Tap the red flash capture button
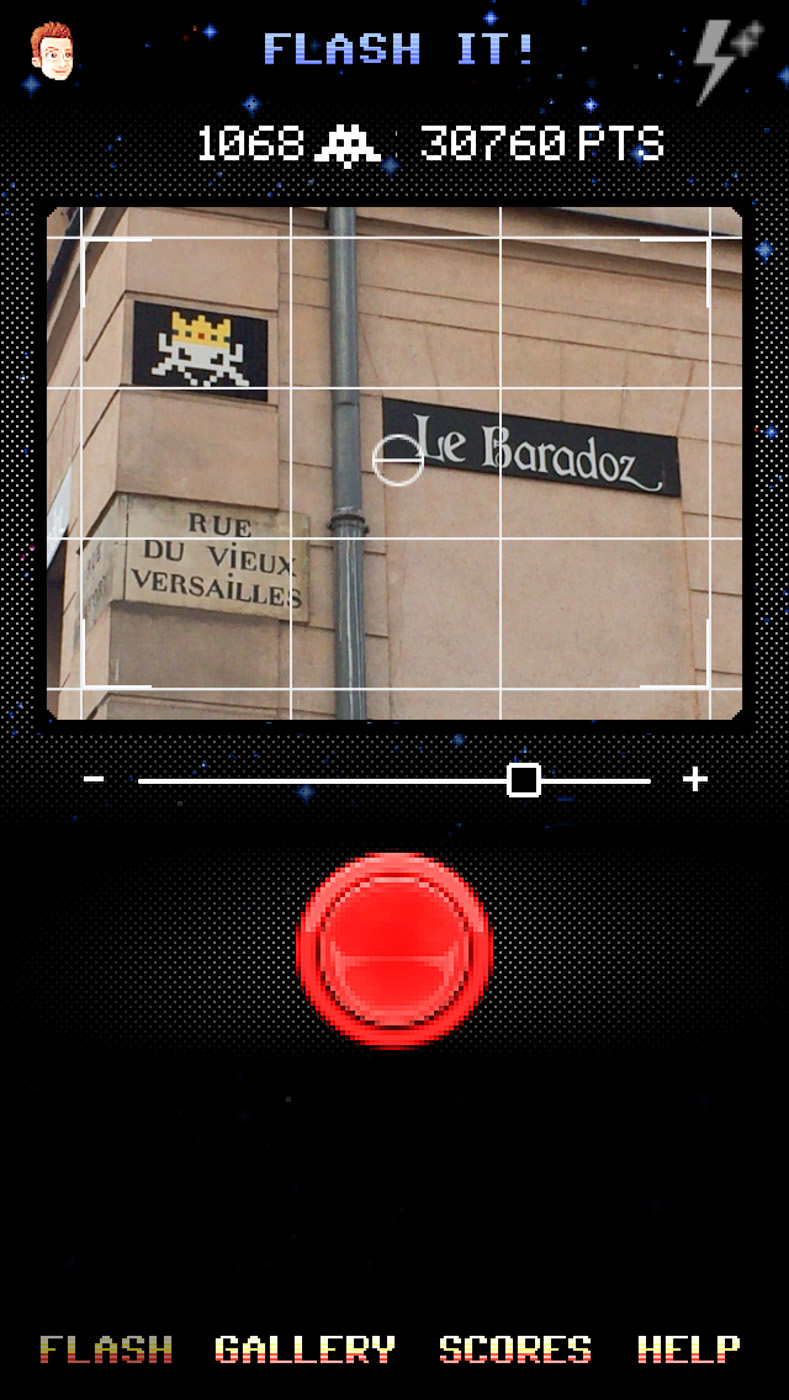The height and width of the screenshot is (1400, 789). (x=395, y=949)
